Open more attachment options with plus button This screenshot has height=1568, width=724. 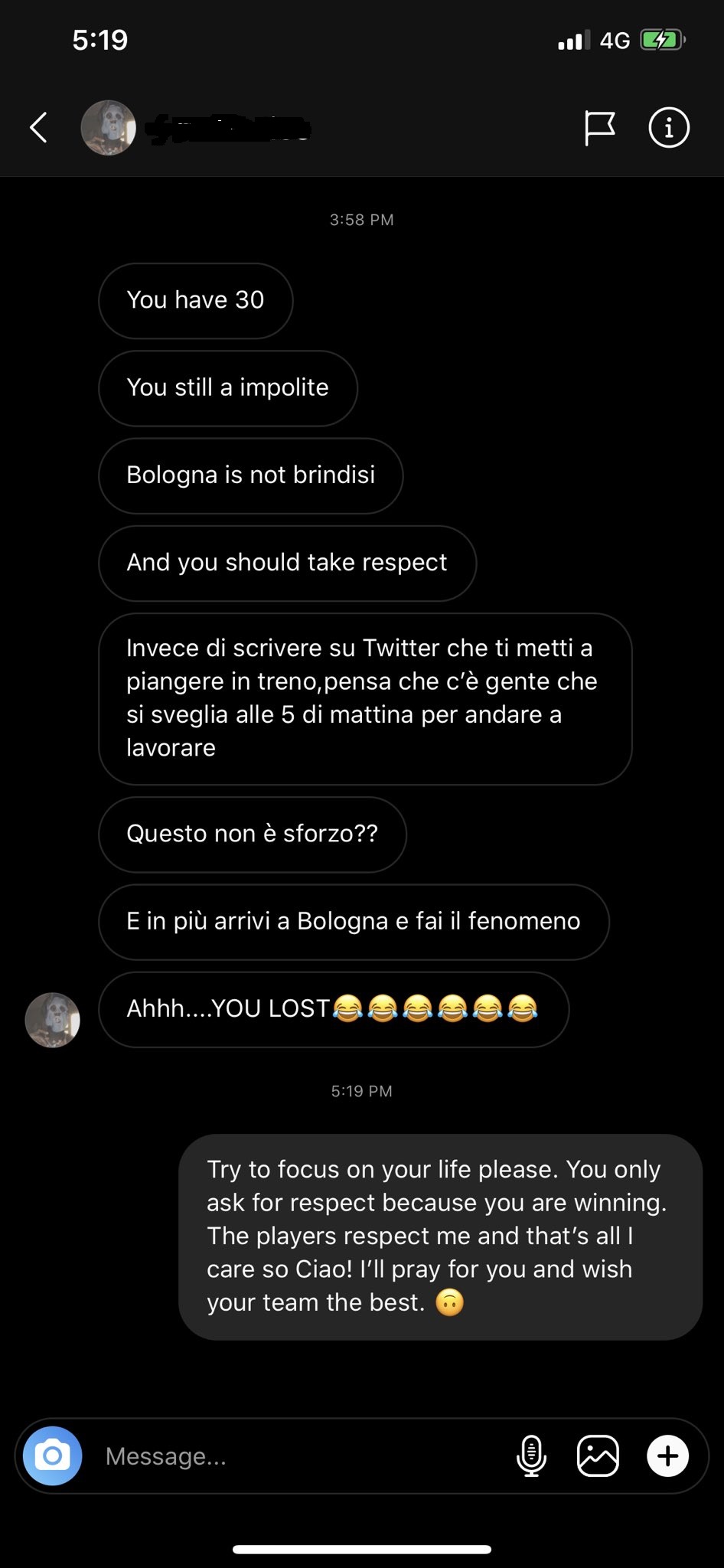[x=668, y=1455]
